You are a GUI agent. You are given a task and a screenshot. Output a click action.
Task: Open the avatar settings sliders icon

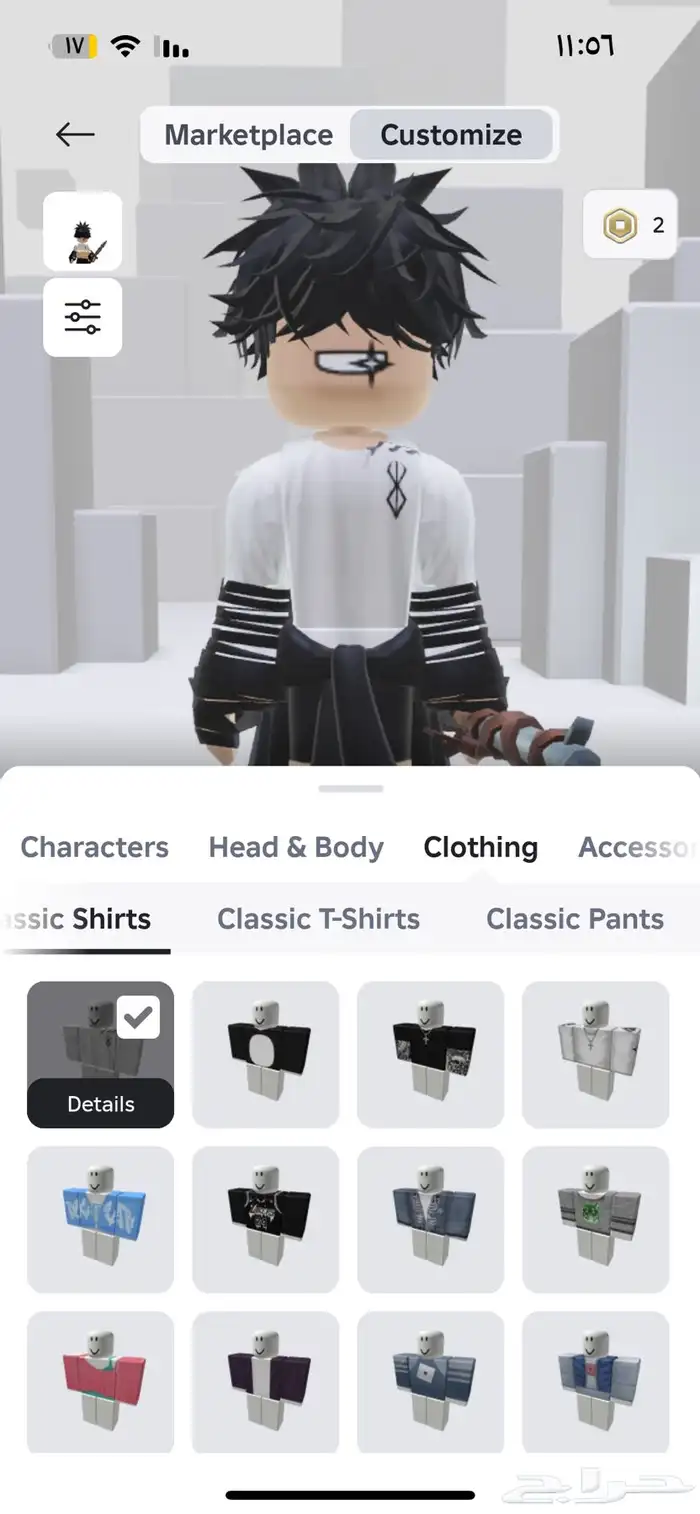[82, 317]
